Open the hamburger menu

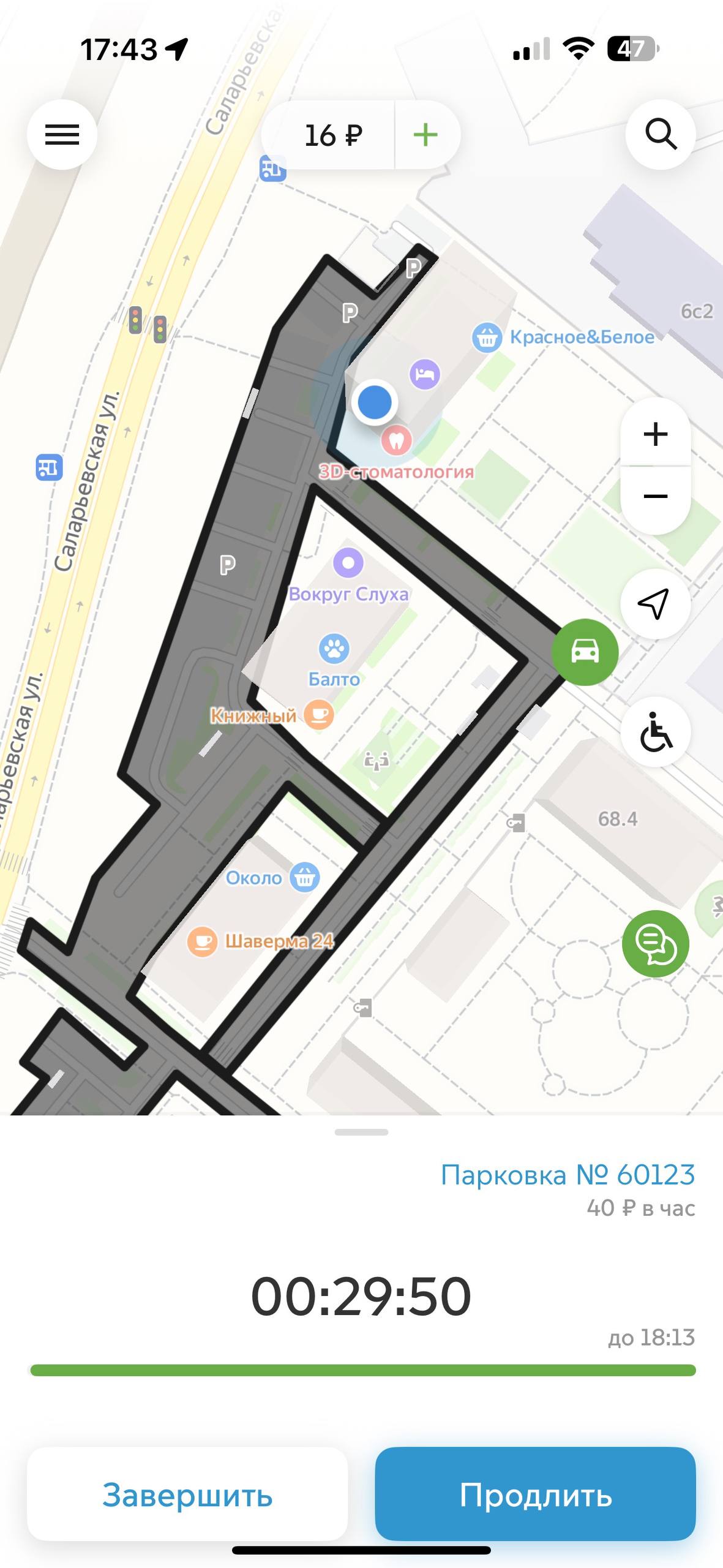coord(62,134)
